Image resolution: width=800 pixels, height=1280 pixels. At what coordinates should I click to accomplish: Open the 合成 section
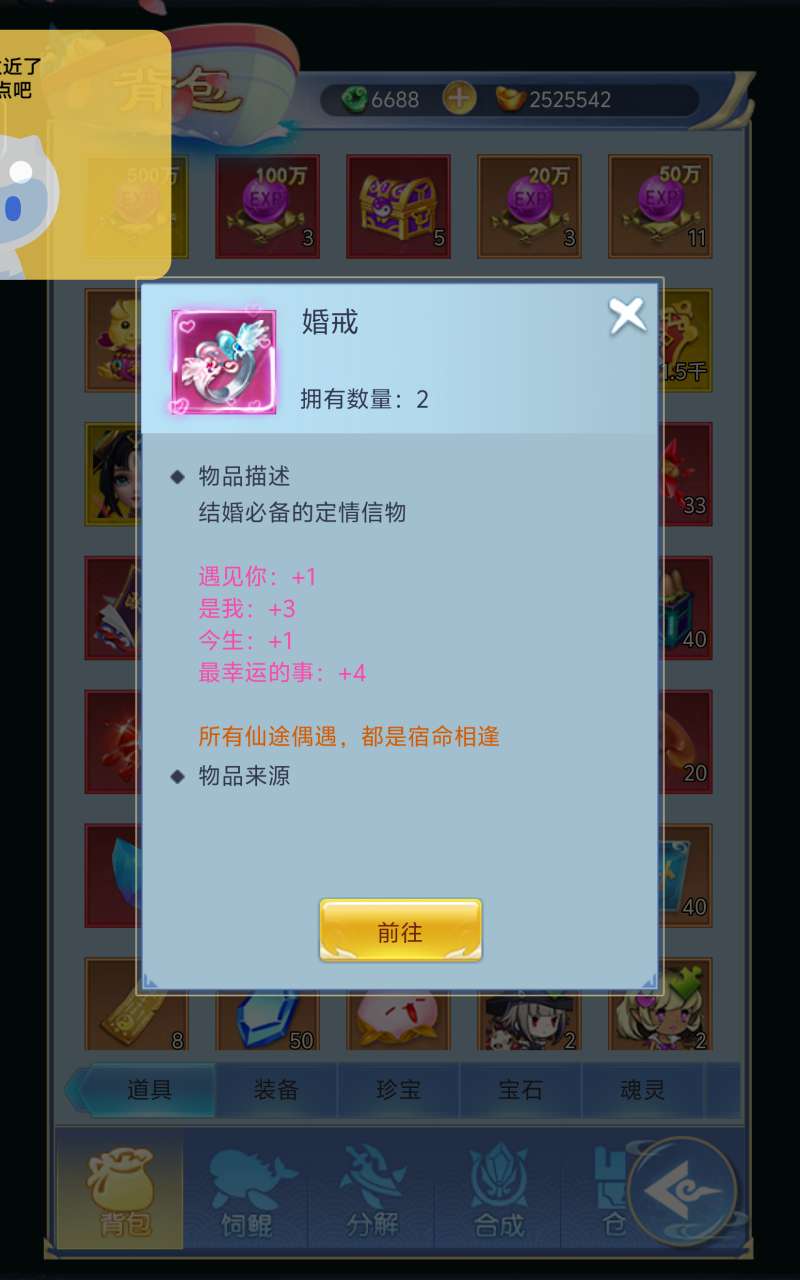point(498,1192)
